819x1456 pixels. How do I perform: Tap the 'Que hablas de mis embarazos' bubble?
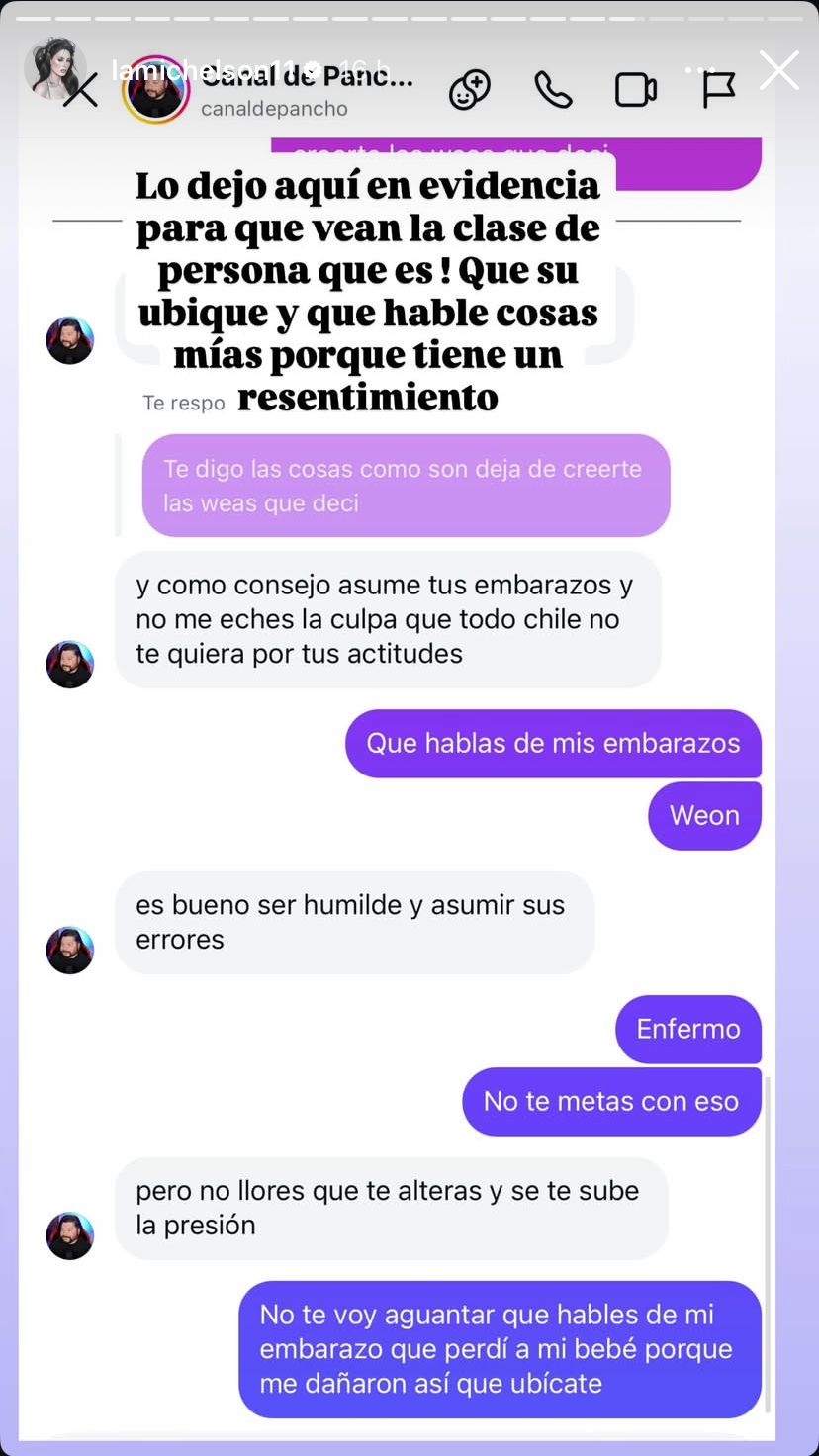[x=553, y=744]
